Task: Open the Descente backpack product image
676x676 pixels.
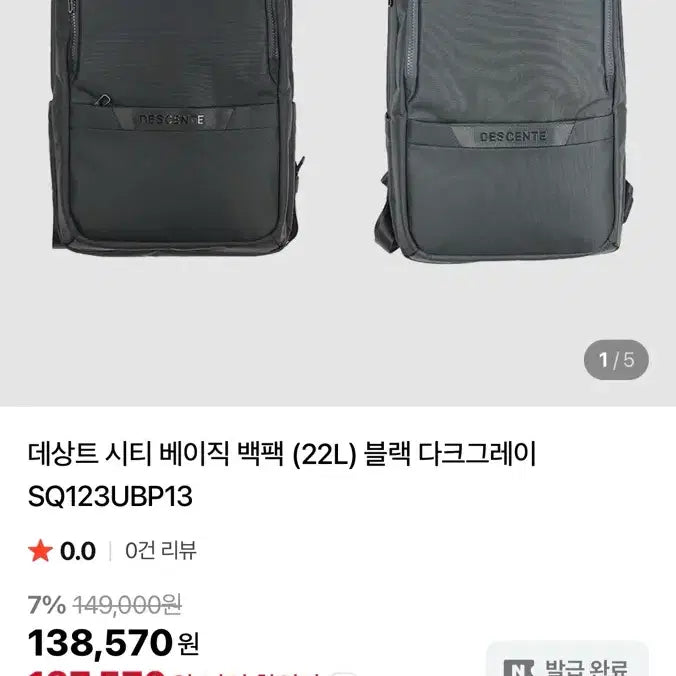Action: click(x=338, y=190)
